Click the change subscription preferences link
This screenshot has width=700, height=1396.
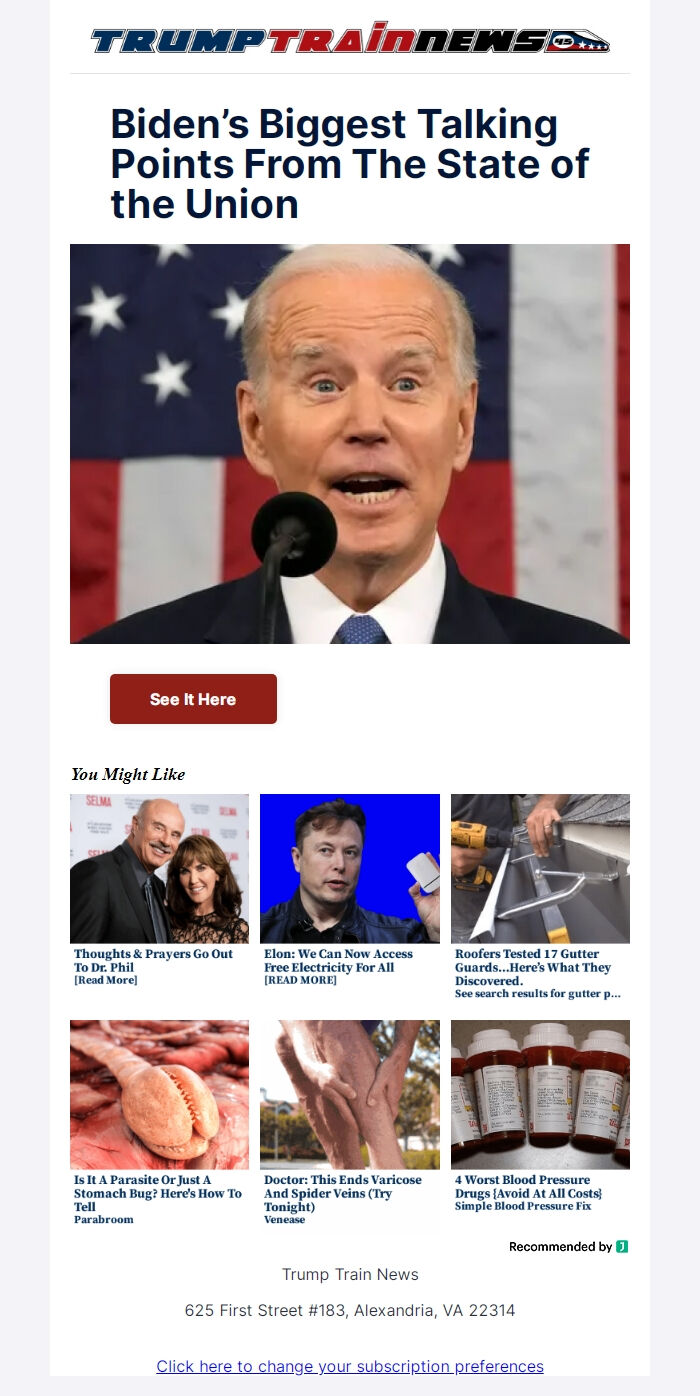[x=350, y=1366]
